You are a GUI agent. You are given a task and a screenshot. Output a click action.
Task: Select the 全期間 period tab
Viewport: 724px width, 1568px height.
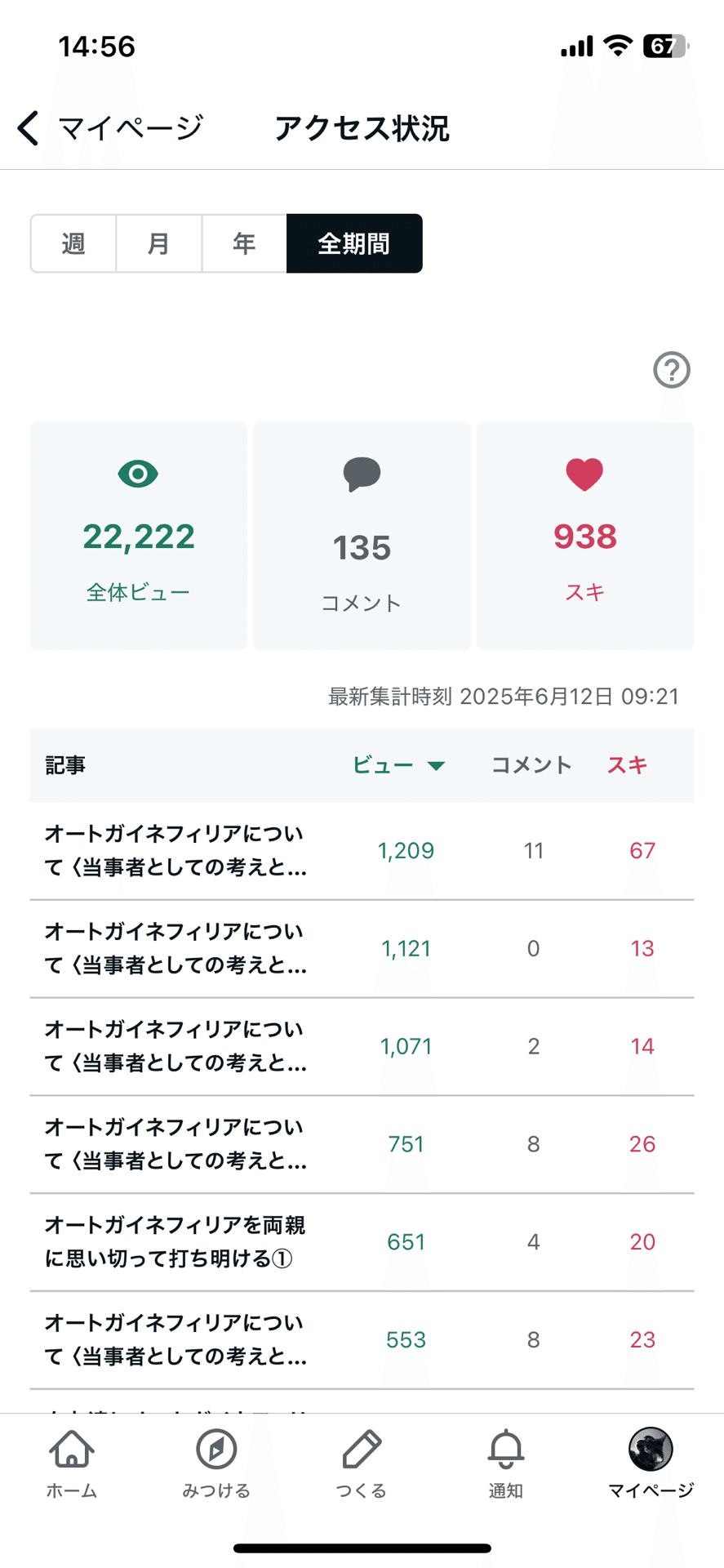[354, 243]
